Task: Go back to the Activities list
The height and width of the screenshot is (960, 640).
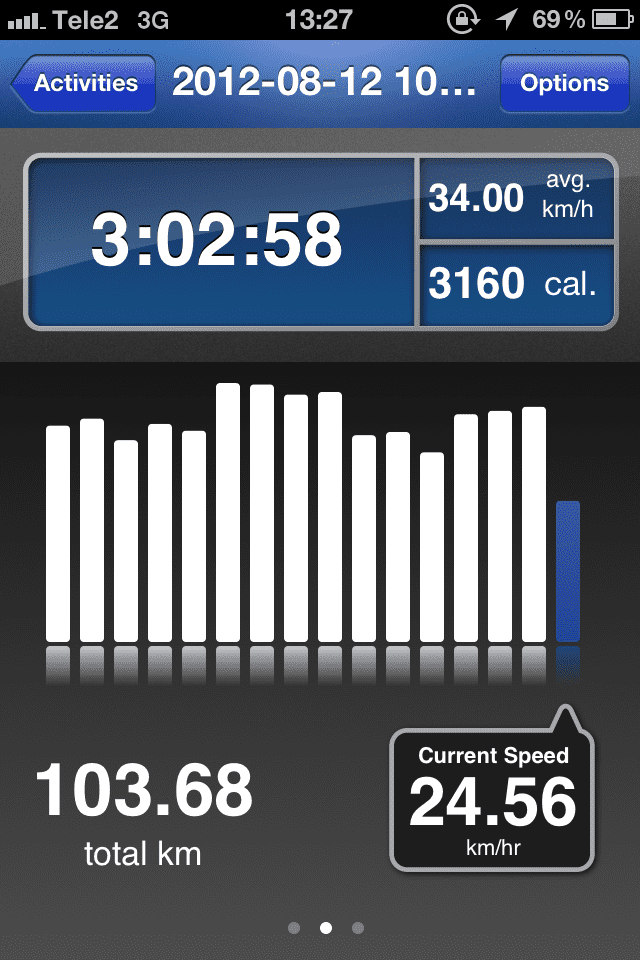Action: pyautogui.click(x=83, y=83)
